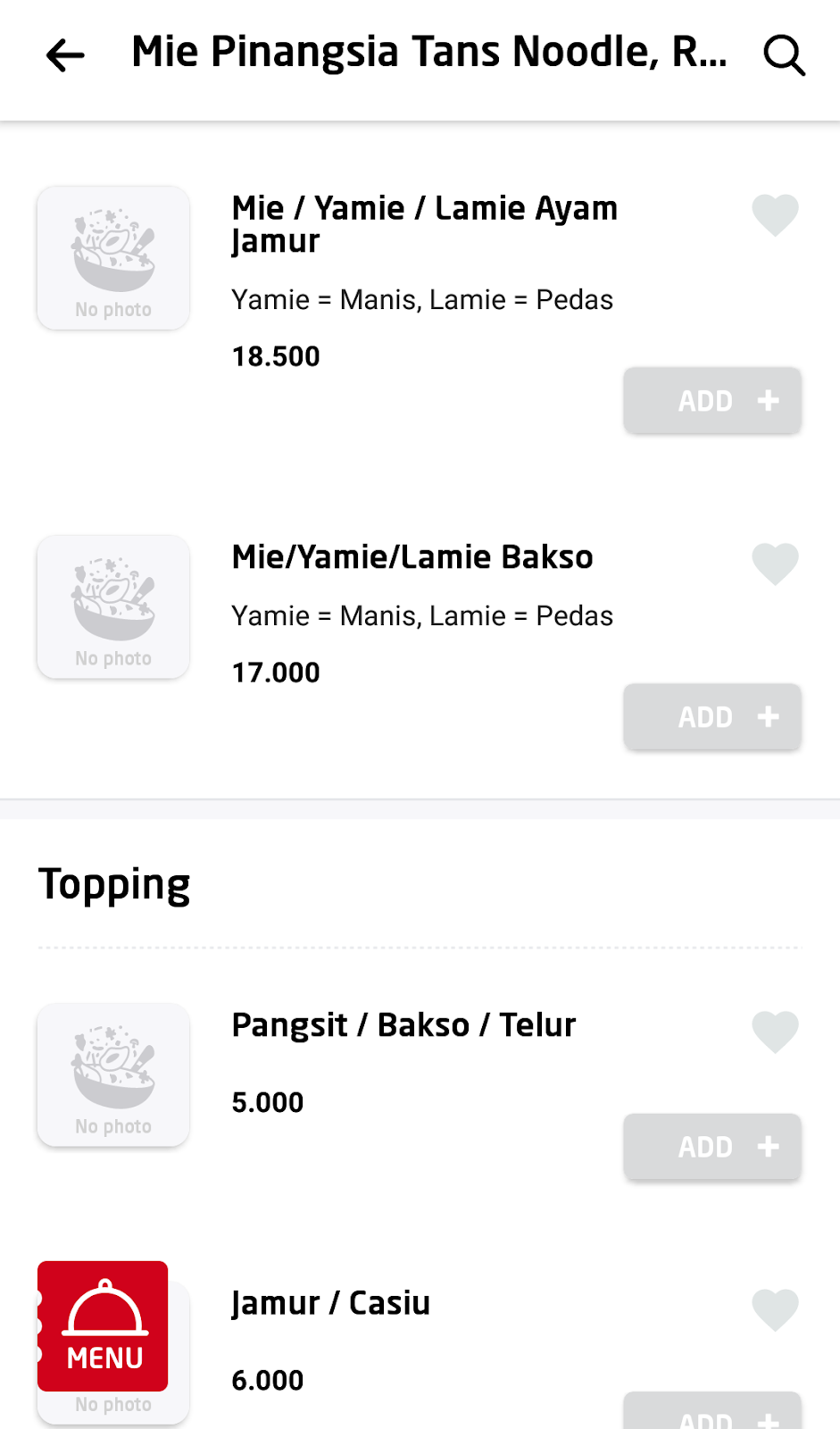Add Pangsit / Bakso / Telur topping
The height and width of the screenshot is (1429, 840).
coord(712,1147)
